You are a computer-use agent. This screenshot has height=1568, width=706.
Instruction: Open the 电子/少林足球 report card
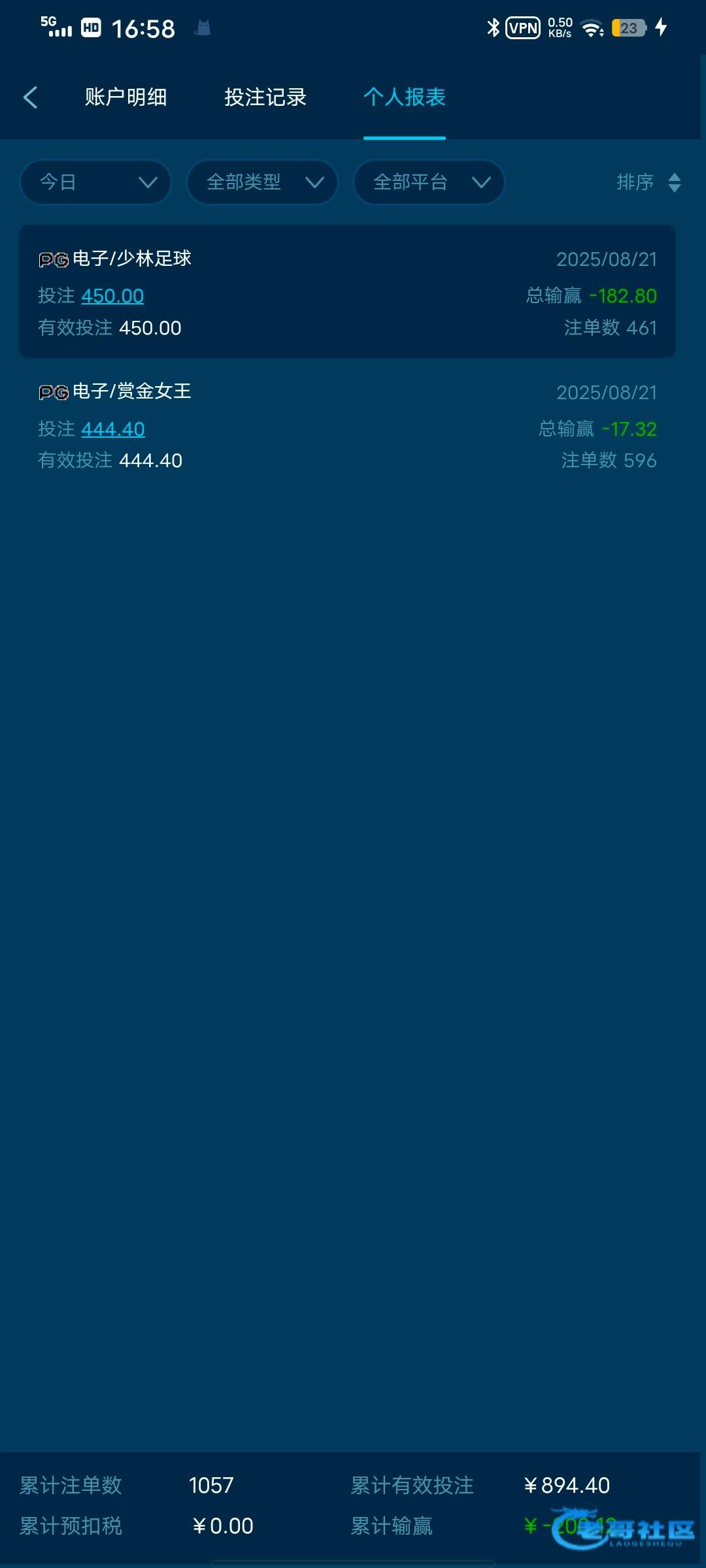pos(347,291)
